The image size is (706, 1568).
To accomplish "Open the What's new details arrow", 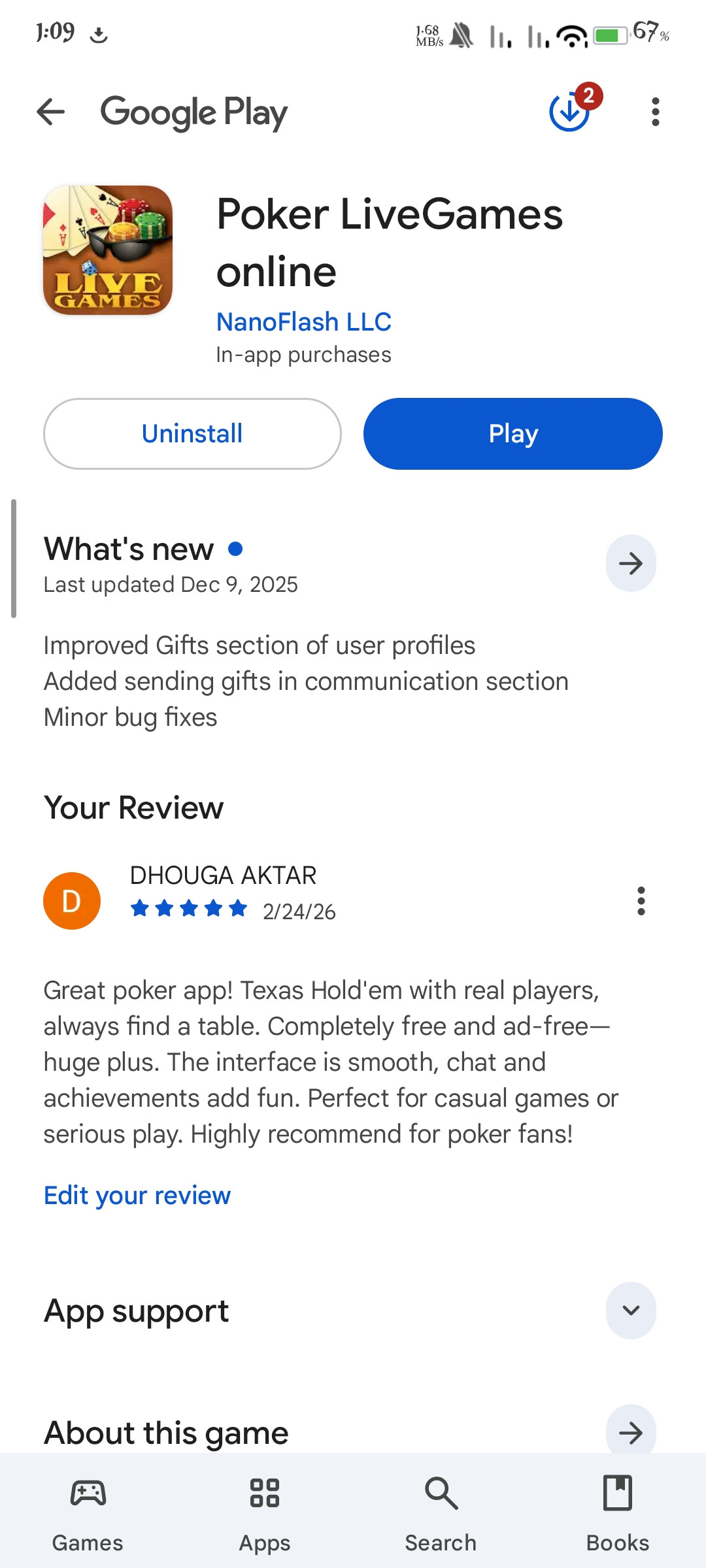I will pos(631,563).
